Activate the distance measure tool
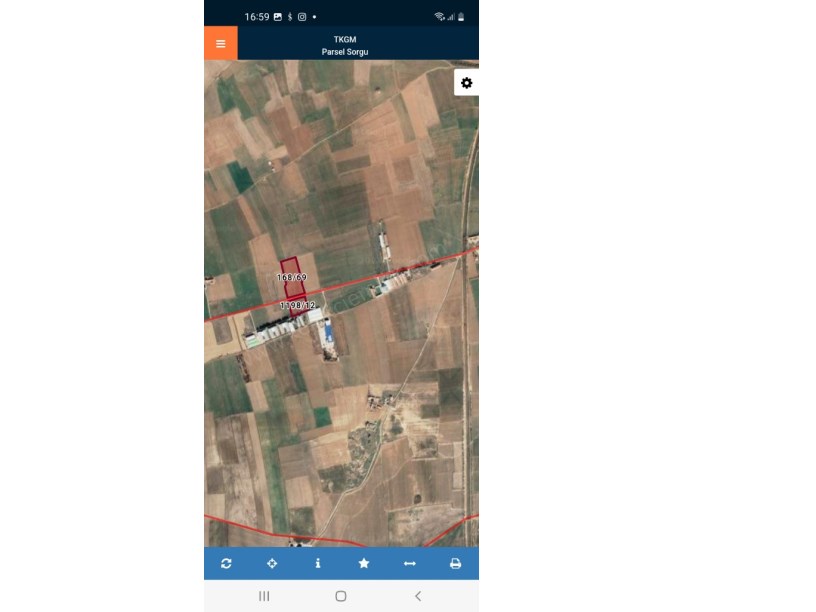 [x=410, y=564]
